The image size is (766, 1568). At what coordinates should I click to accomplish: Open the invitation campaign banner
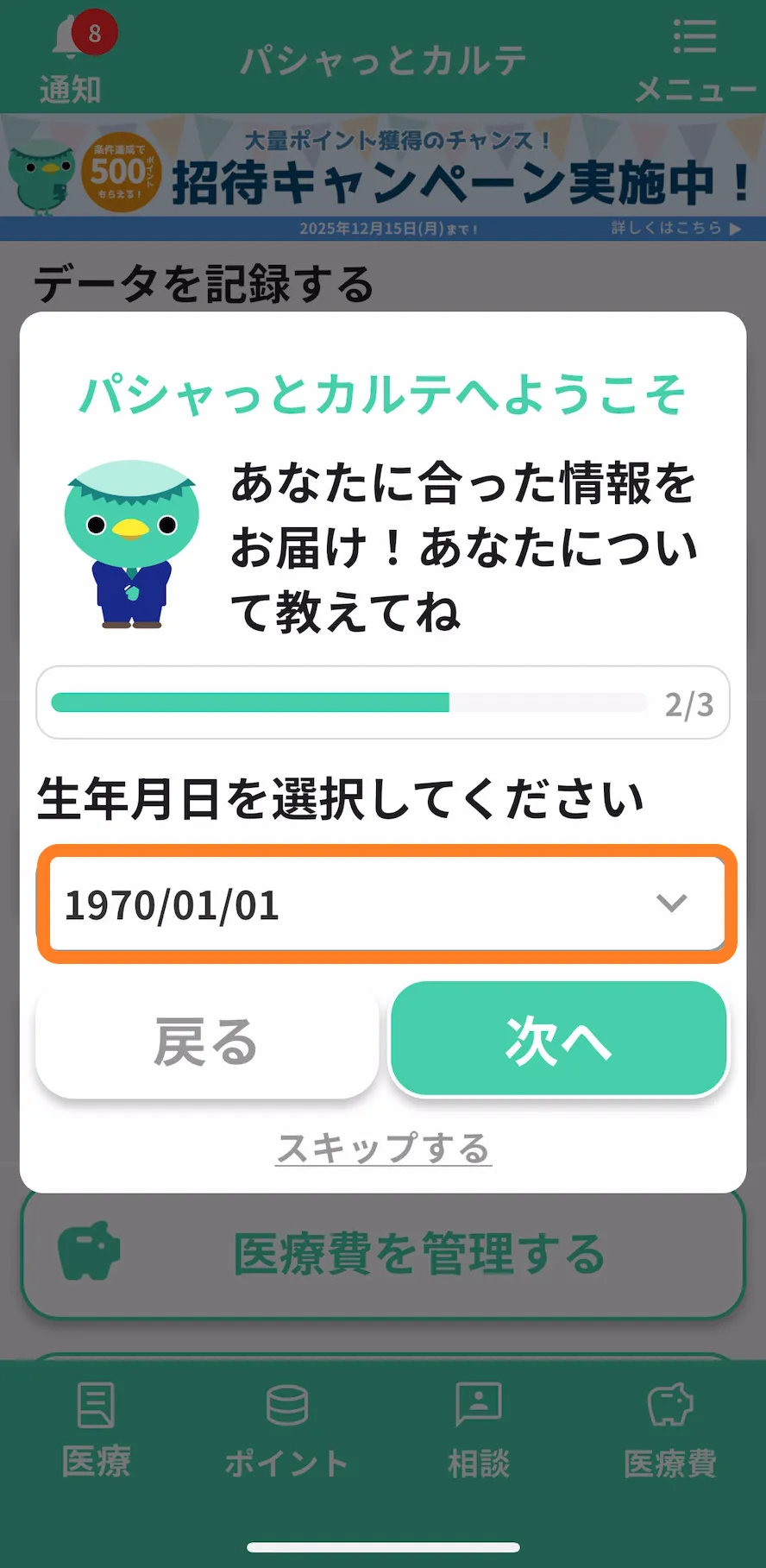383,178
